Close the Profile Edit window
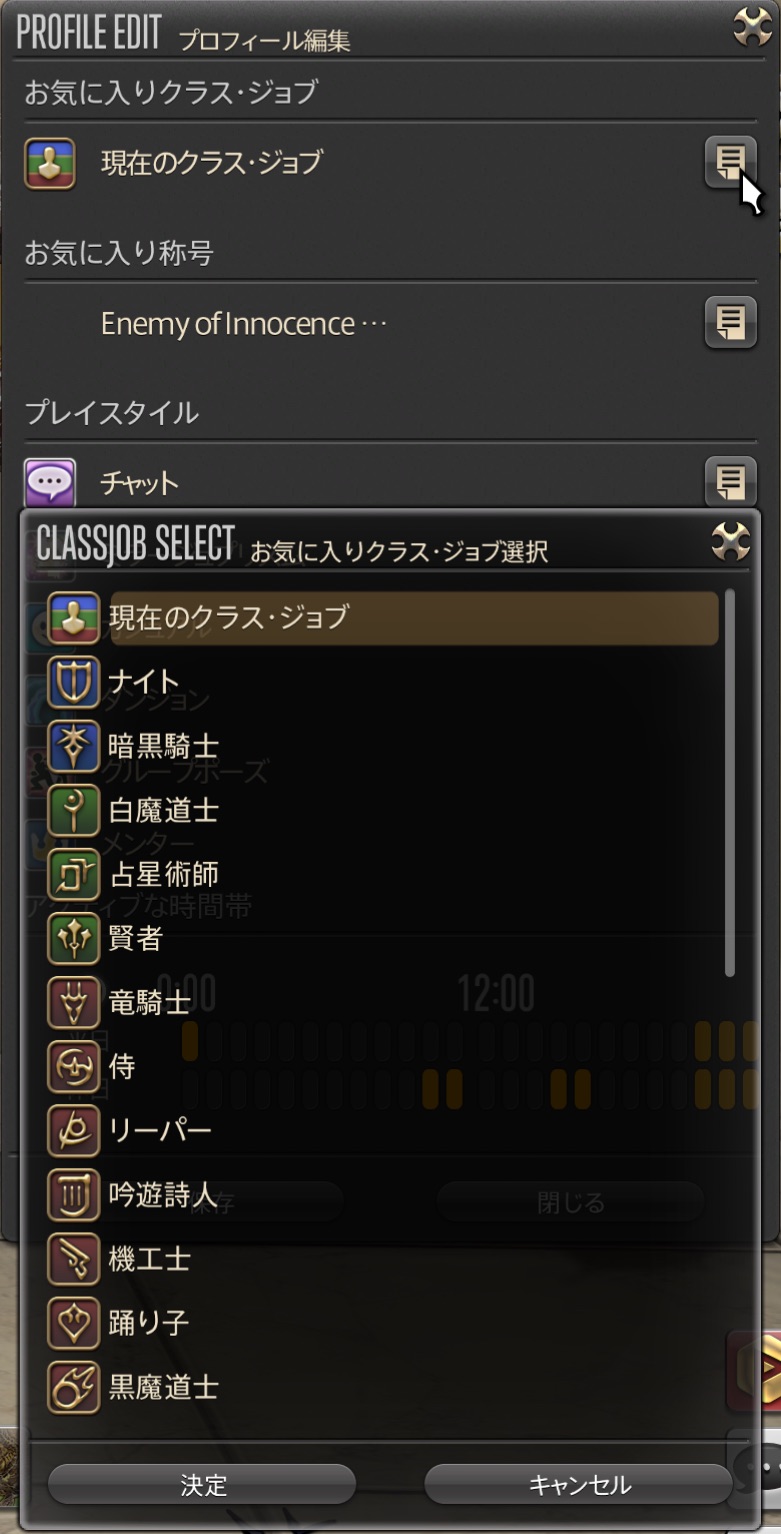 coord(752,26)
